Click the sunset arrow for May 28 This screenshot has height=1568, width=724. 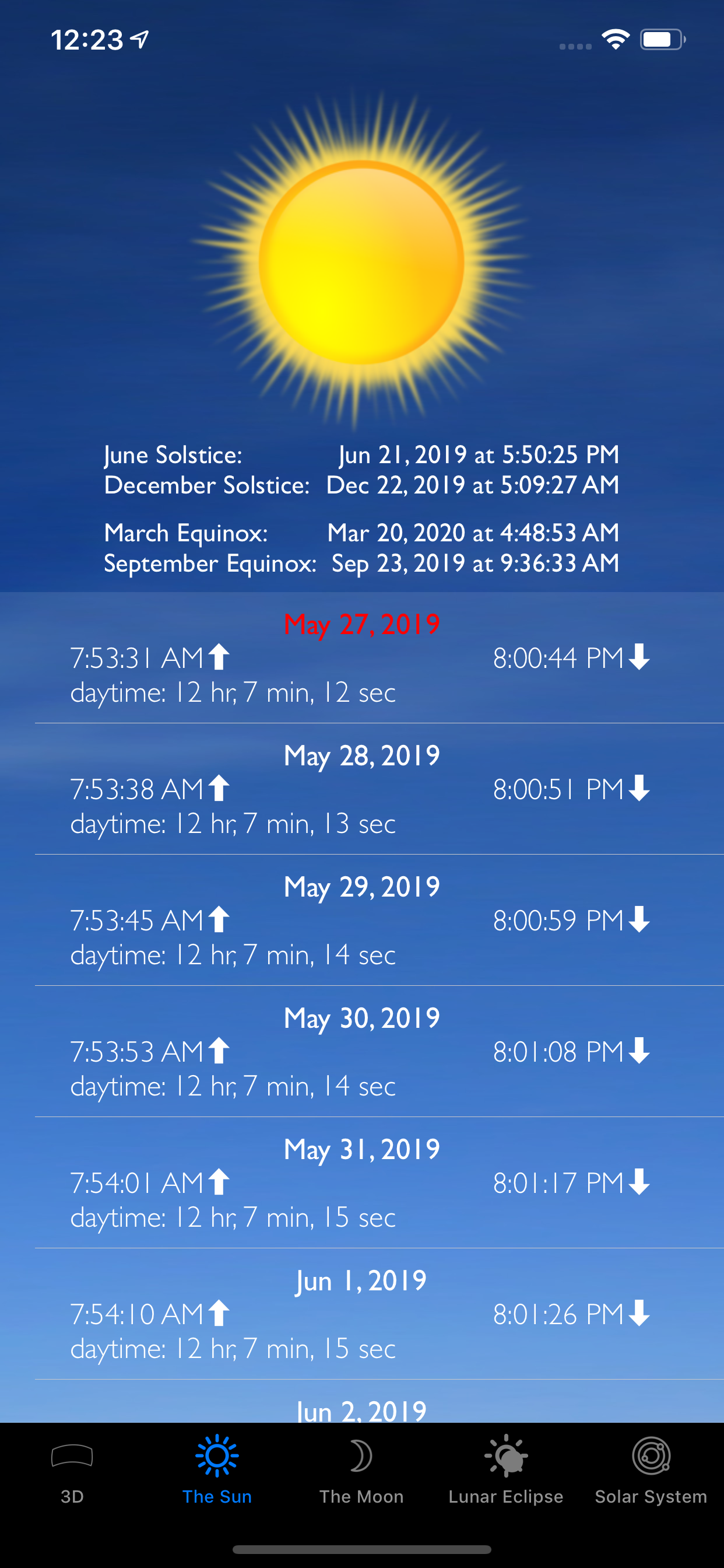638,788
